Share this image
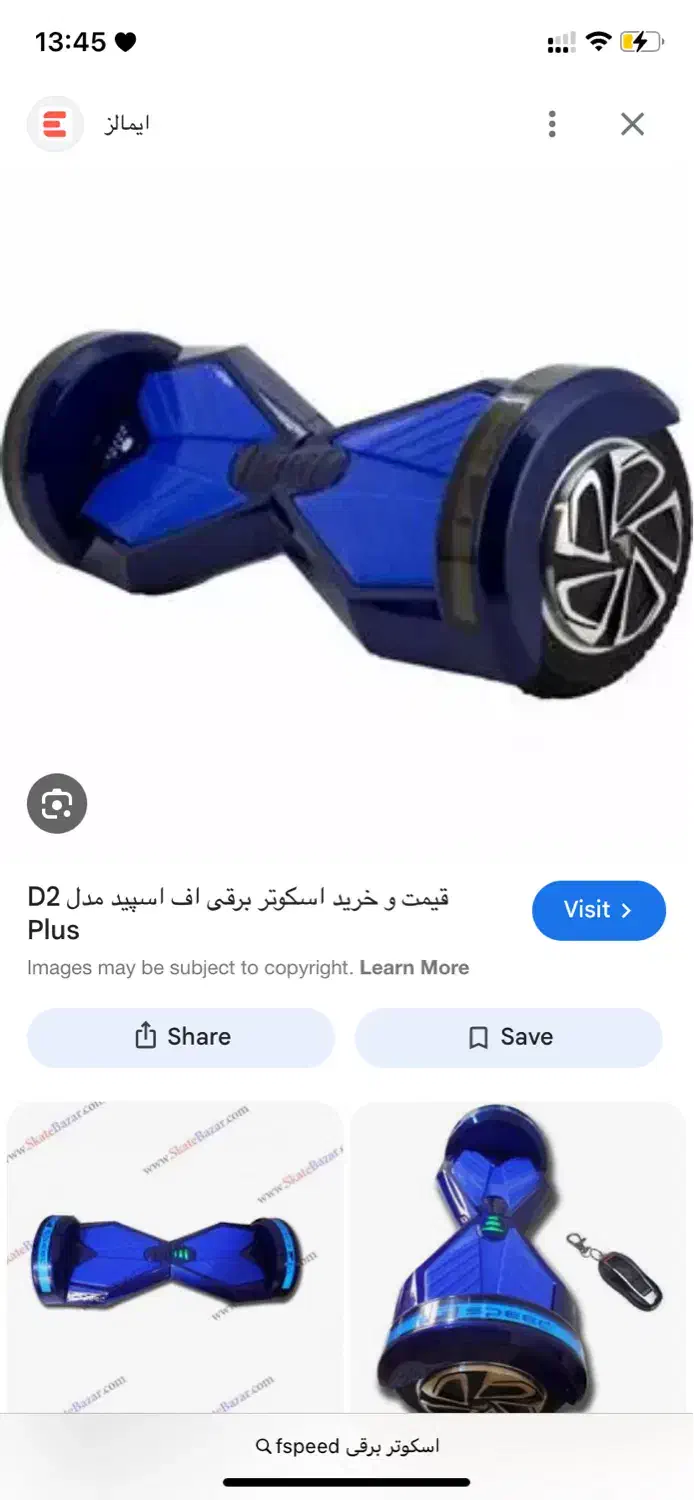This screenshot has width=694, height=1500. click(x=181, y=1037)
